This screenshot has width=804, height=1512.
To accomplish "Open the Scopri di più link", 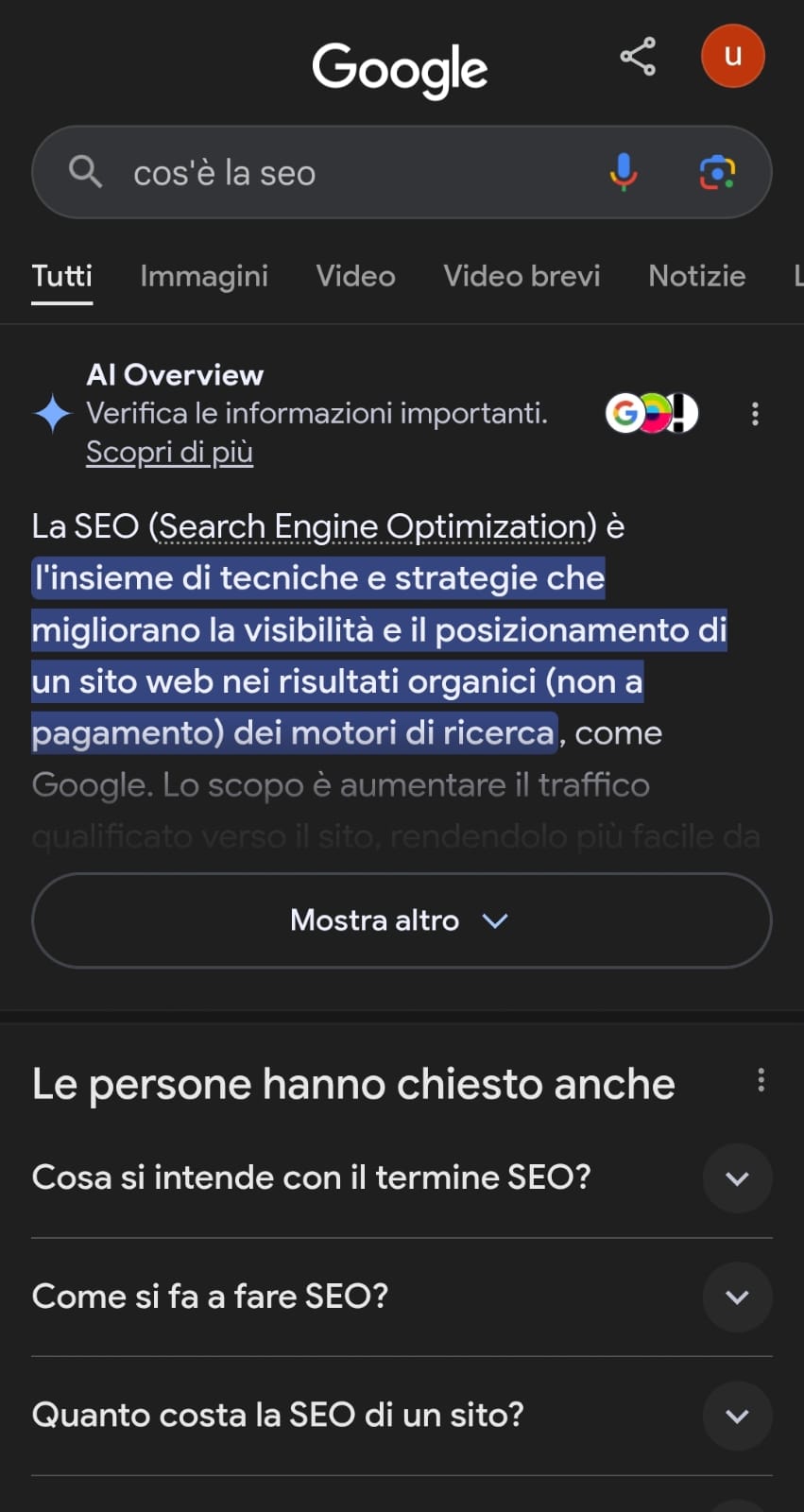I will pyautogui.click(x=169, y=453).
